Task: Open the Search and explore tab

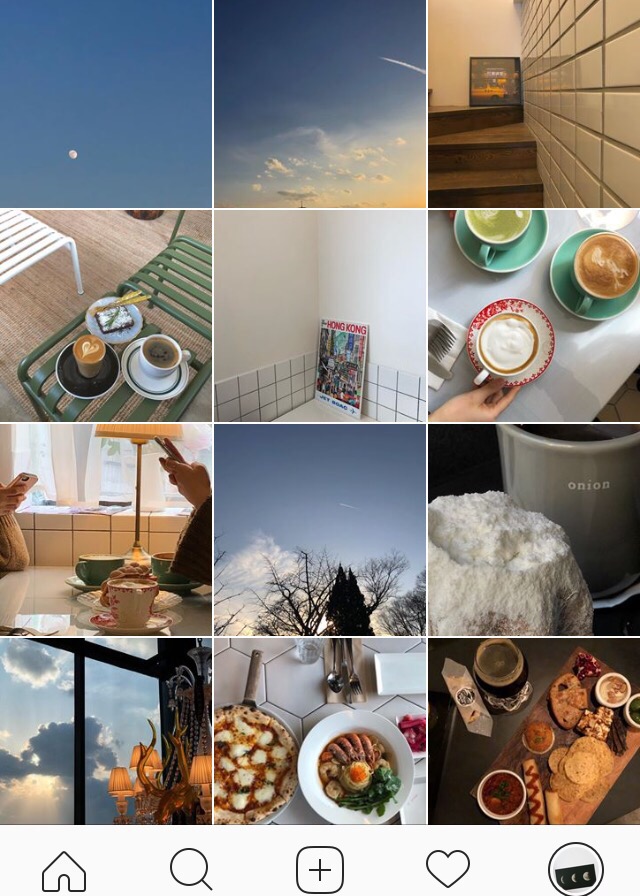Action: coord(191,869)
